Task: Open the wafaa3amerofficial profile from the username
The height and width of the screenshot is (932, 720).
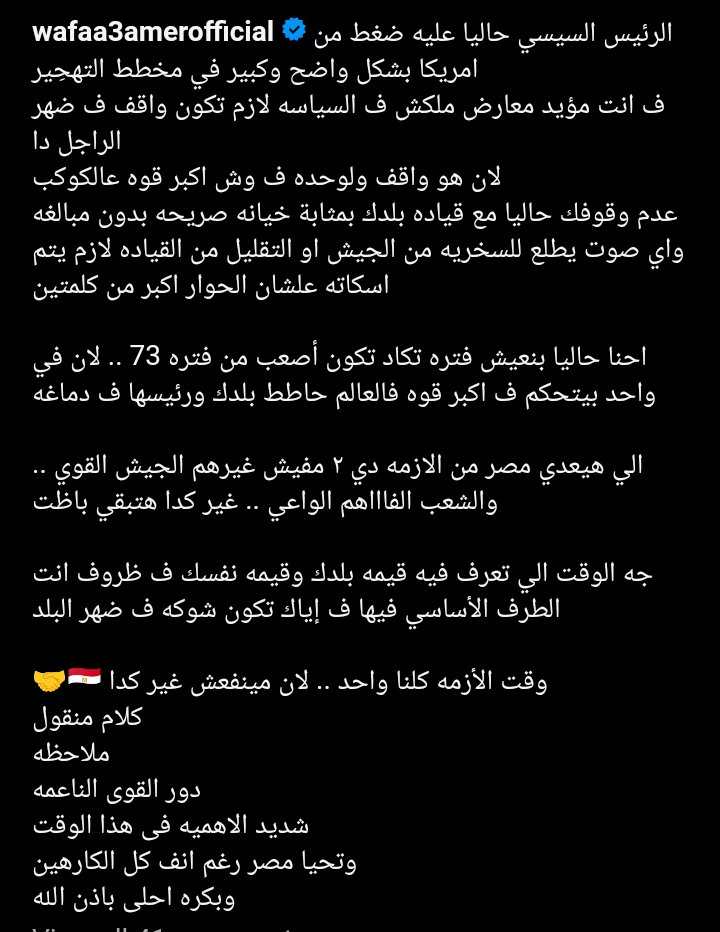Action: [153, 32]
